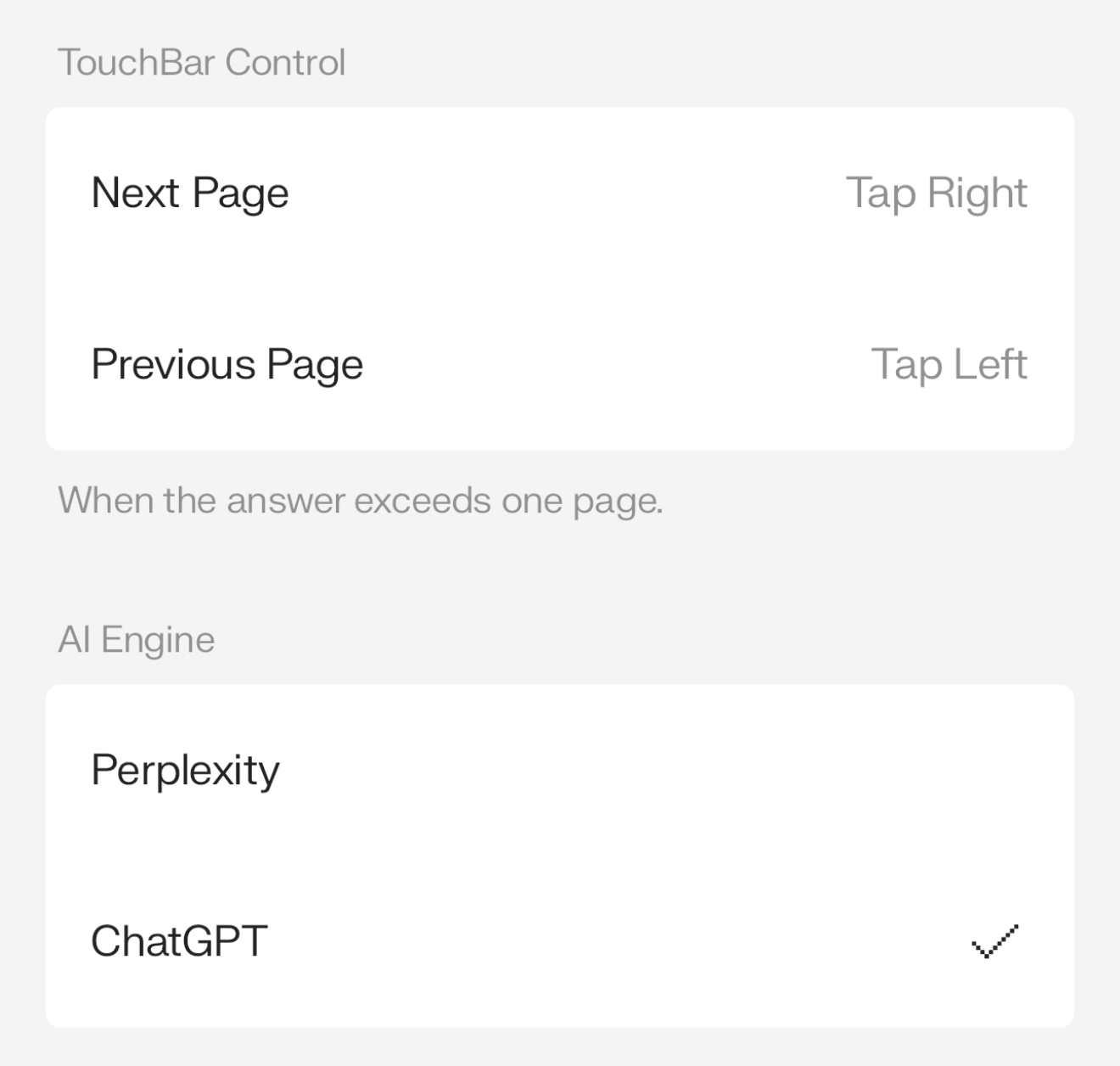The image size is (1120, 1066).
Task: Choose ChatGPT as the AI engine
Action: pyautogui.click(x=559, y=941)
